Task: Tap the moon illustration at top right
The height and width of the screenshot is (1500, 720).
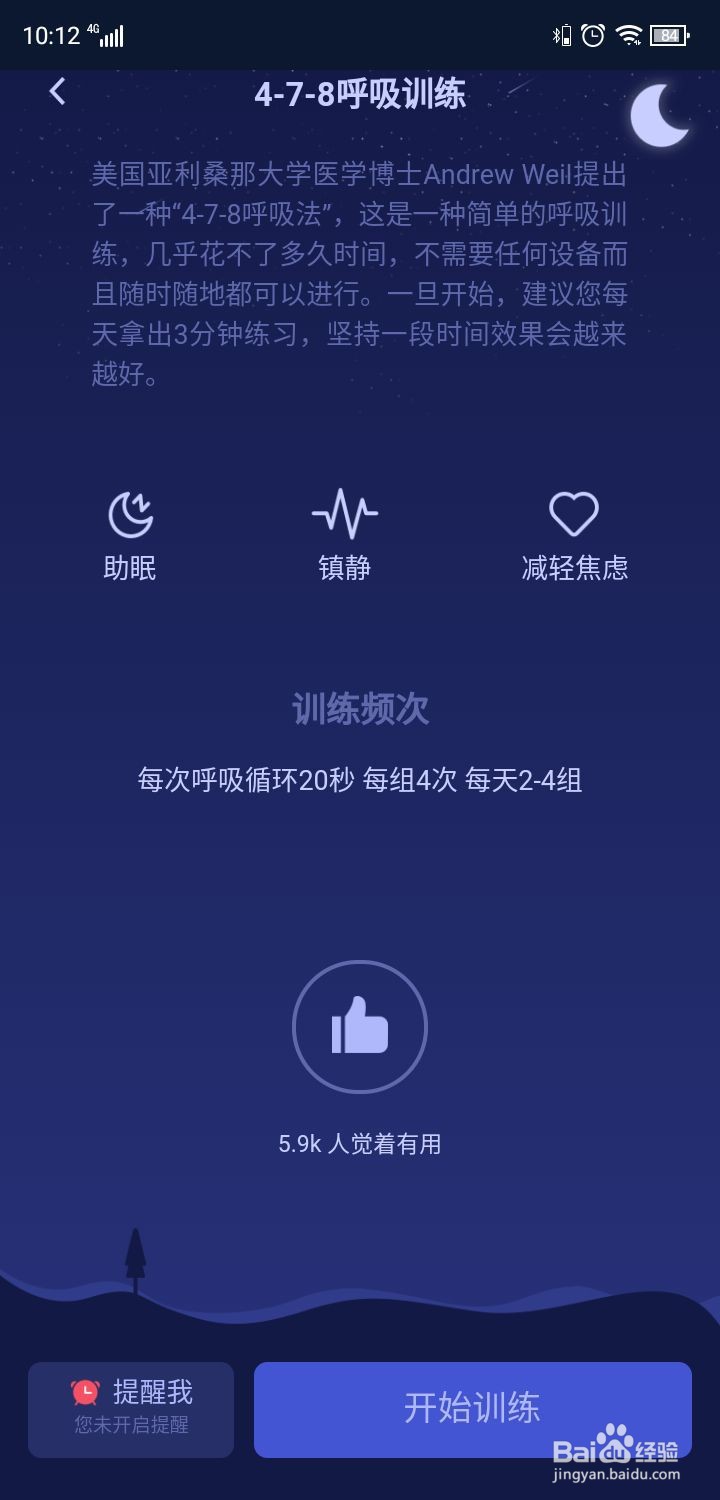Action: (x=660, y=113)
